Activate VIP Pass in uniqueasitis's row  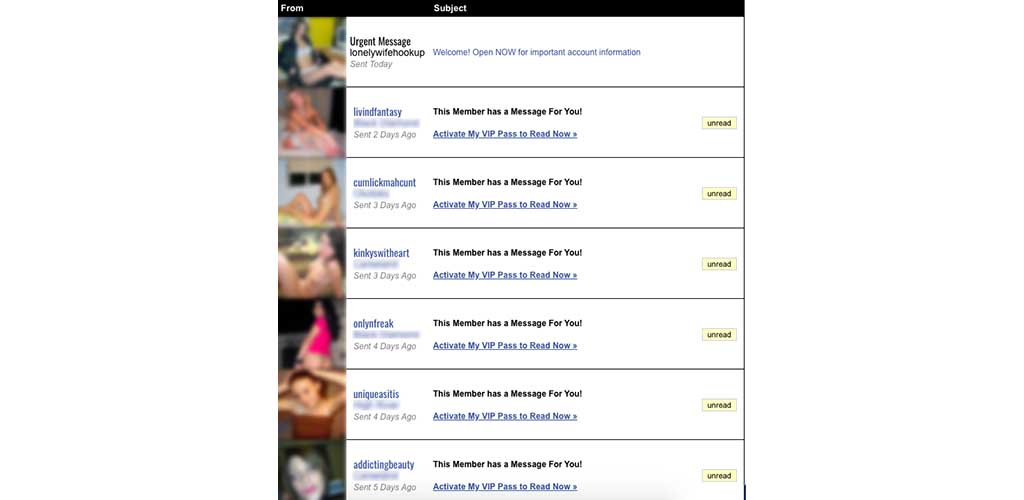pos(504,416)
